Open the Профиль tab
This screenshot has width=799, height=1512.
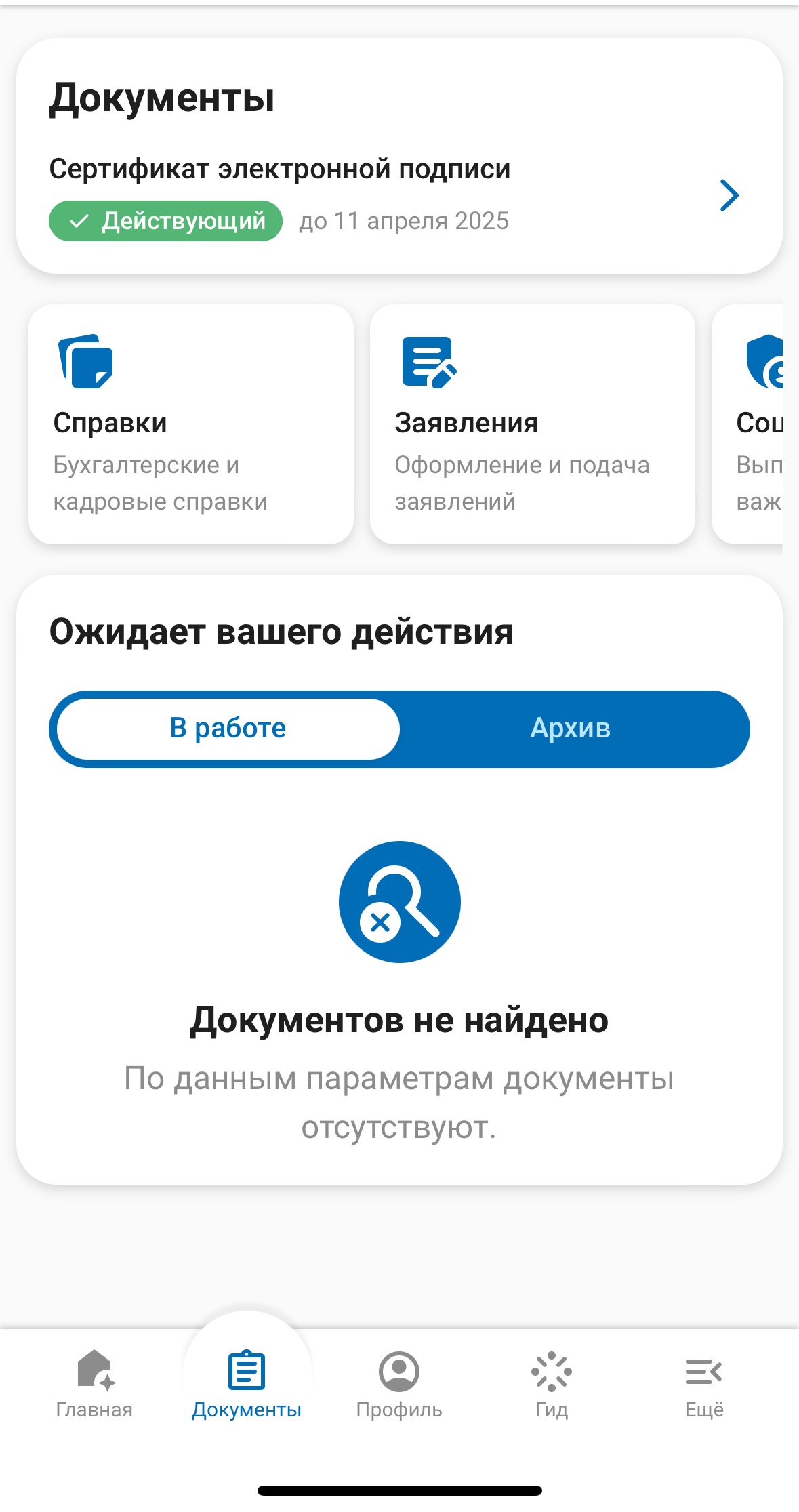[x=399, y=1384]
